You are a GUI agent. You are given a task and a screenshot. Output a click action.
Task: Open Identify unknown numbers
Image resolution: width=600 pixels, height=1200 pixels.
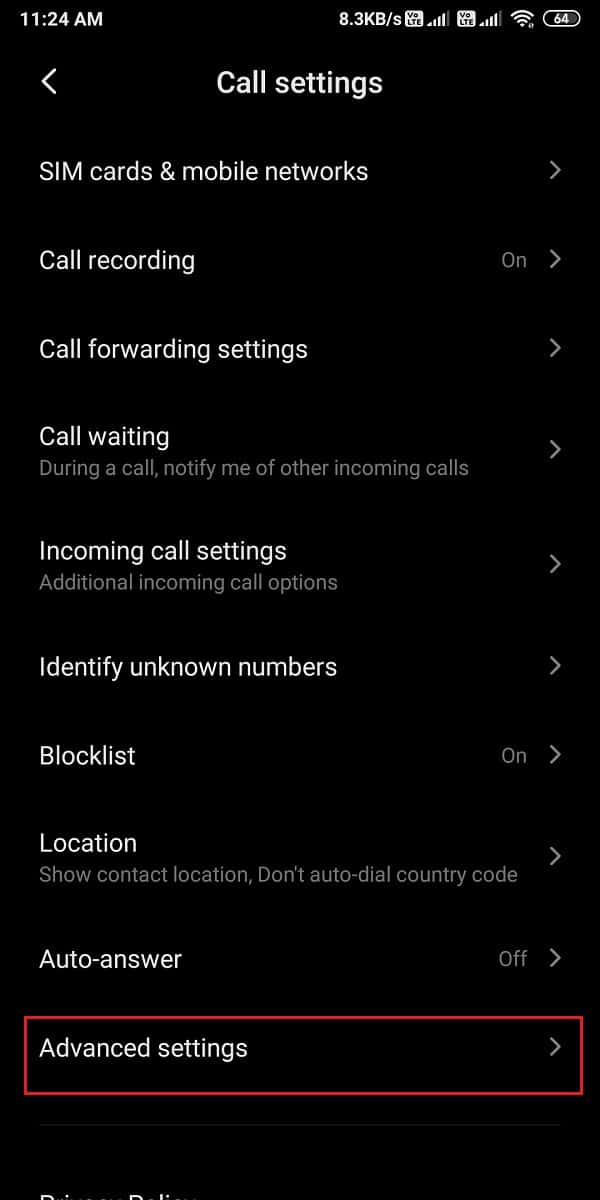[x=300, y=667]
